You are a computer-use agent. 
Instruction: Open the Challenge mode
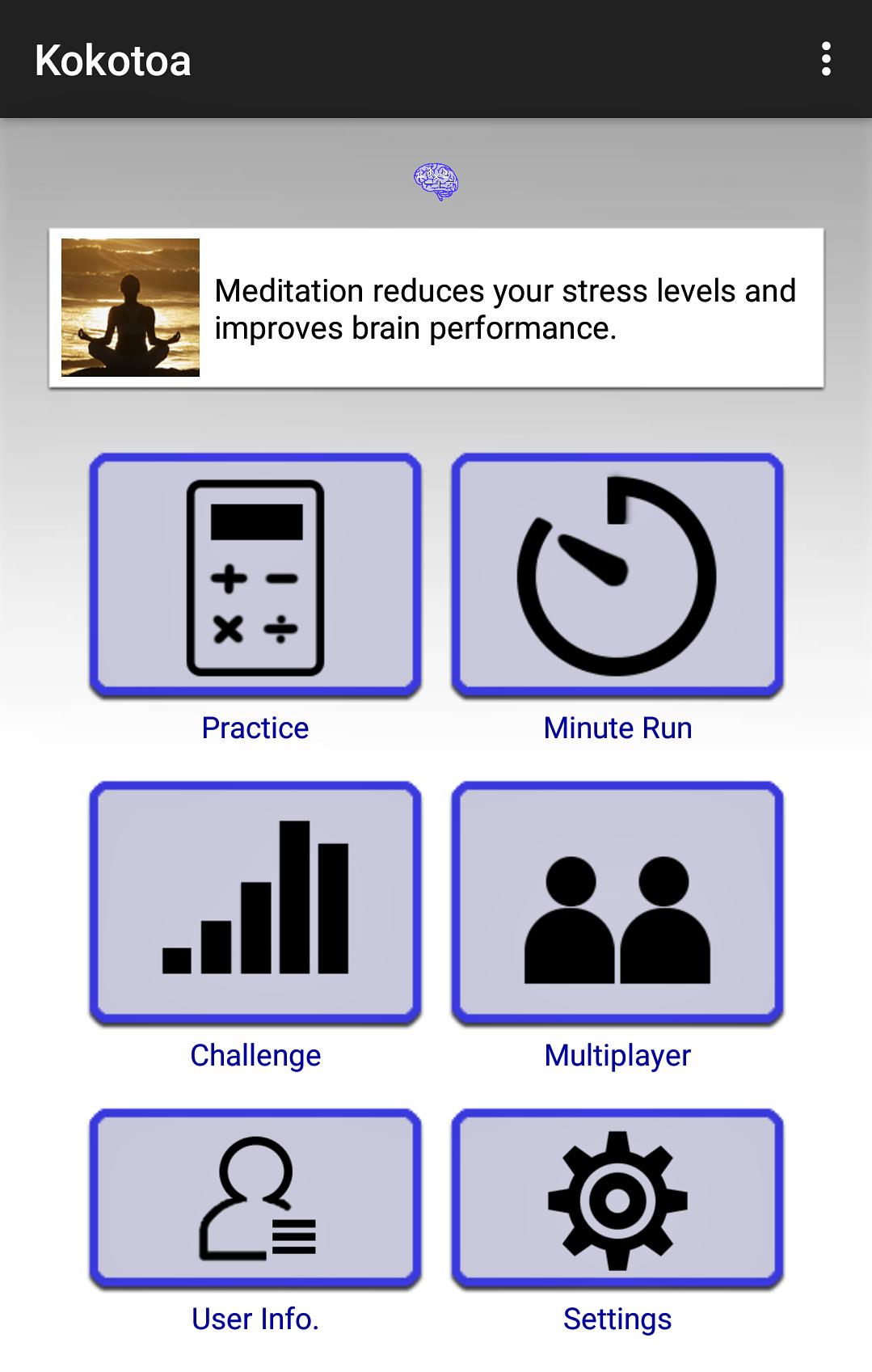pyautogui.click(x=255, y=902)
